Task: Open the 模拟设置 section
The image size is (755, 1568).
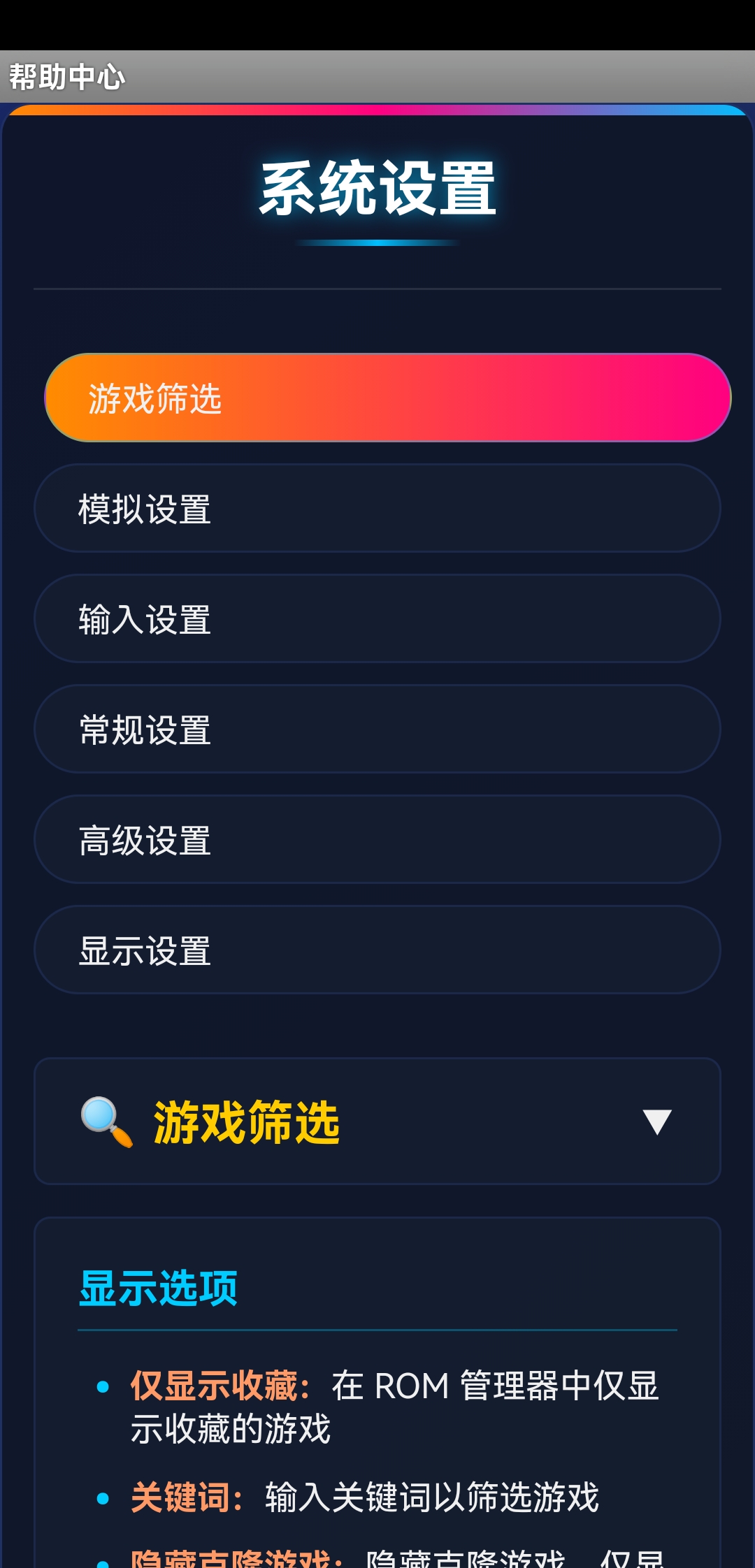Action: tap(377, 509)
